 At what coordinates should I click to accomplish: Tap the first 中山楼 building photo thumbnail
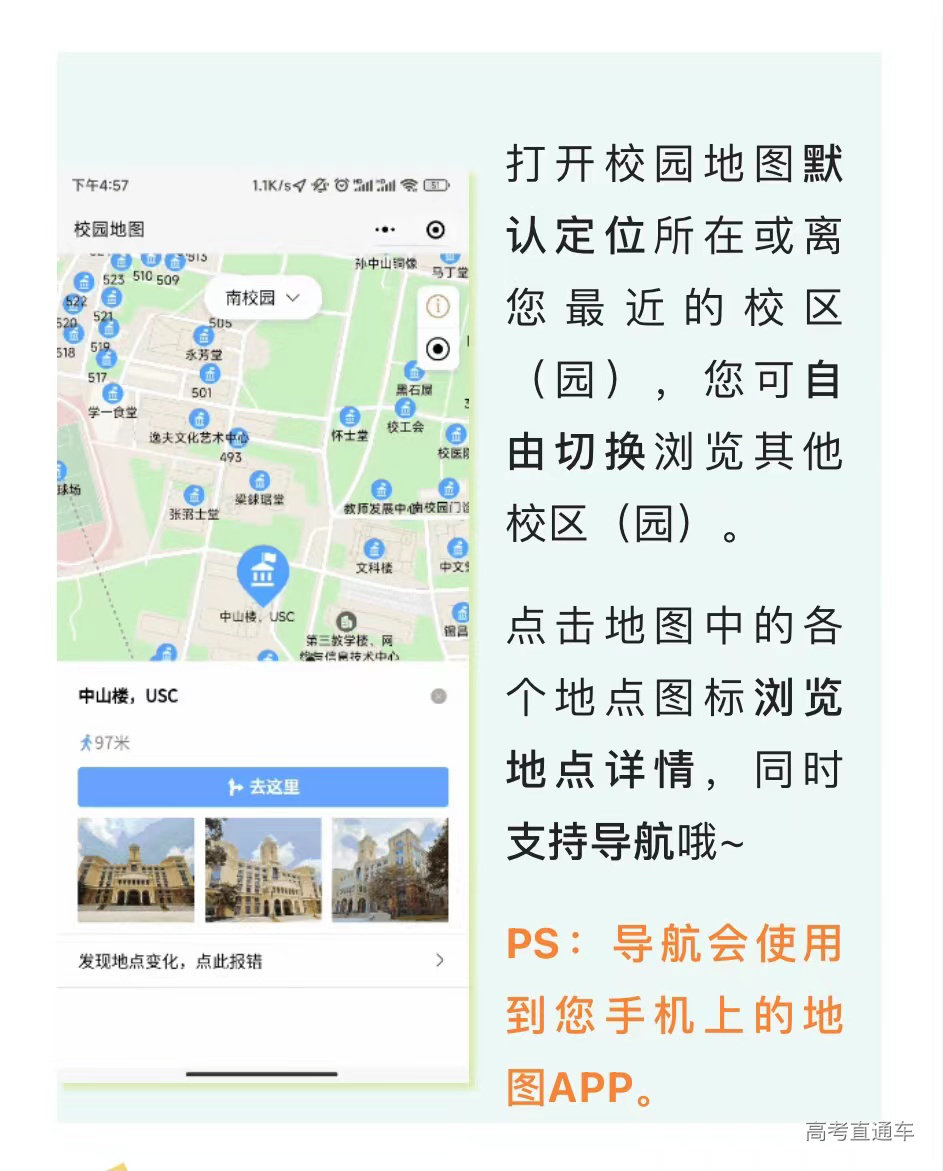click(x=135, y=870)
